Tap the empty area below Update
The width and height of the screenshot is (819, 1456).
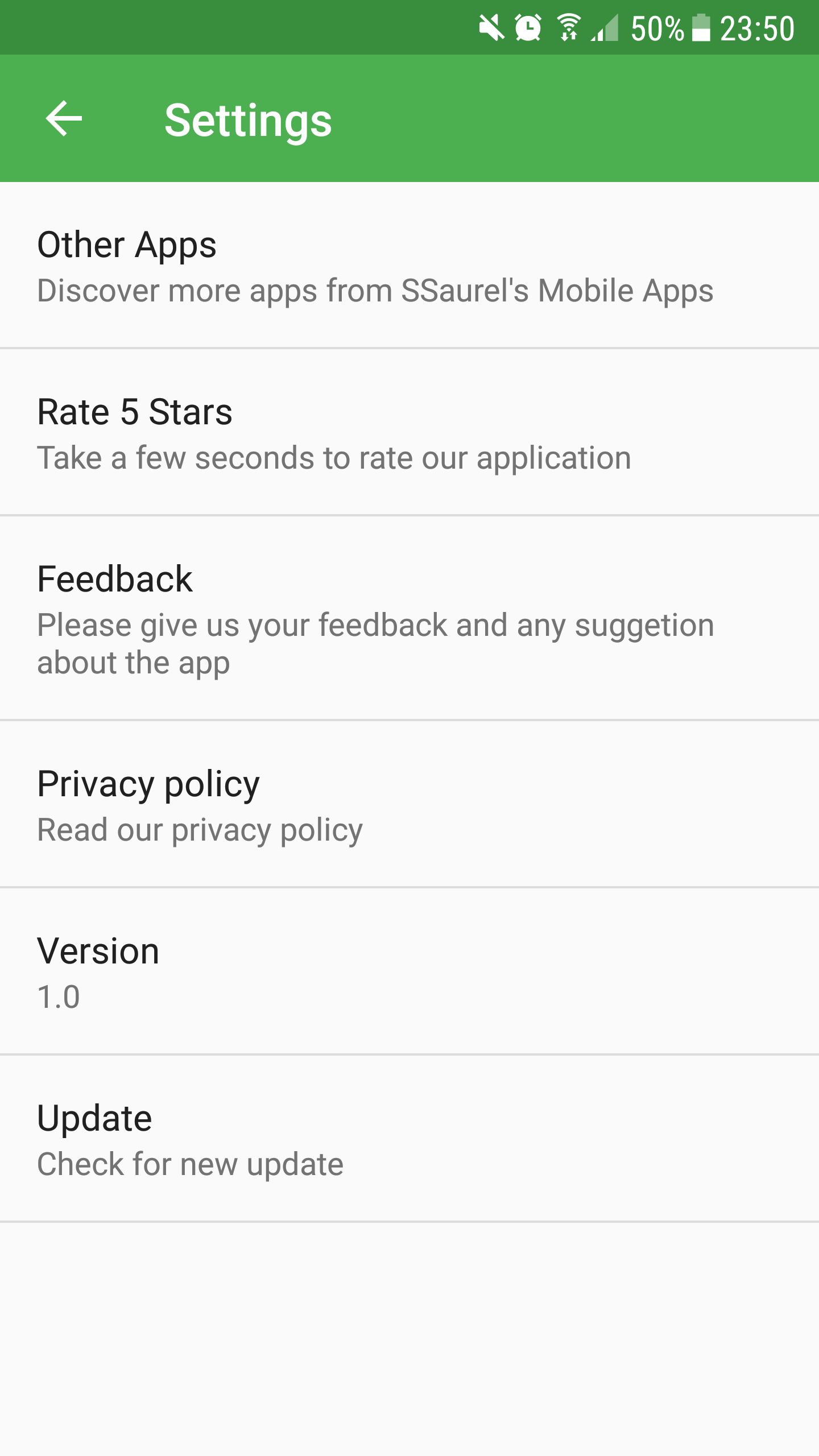click(x=409, y=1337)
